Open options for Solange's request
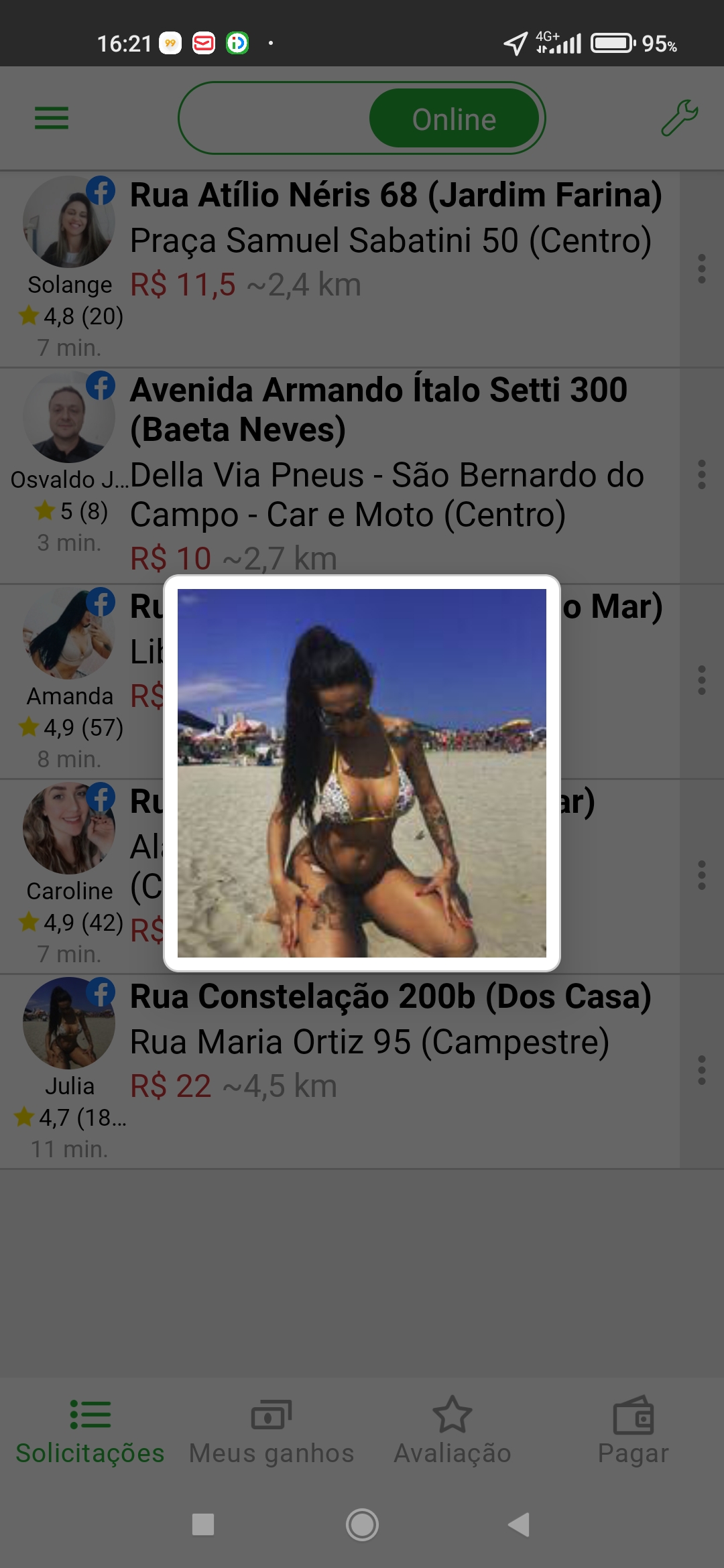The width and height of the screenshot is (724, 1568). (701, 269)
